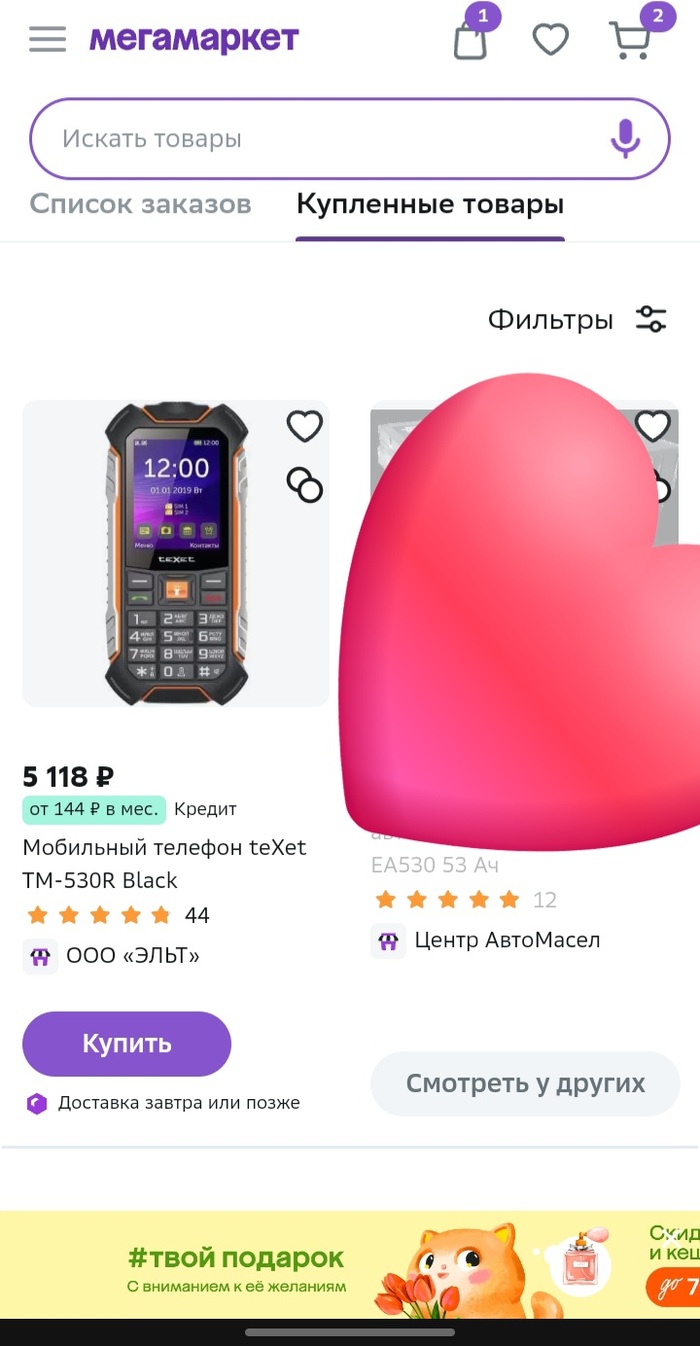
Task: Open the shopping cart
Action: (631, 40)
